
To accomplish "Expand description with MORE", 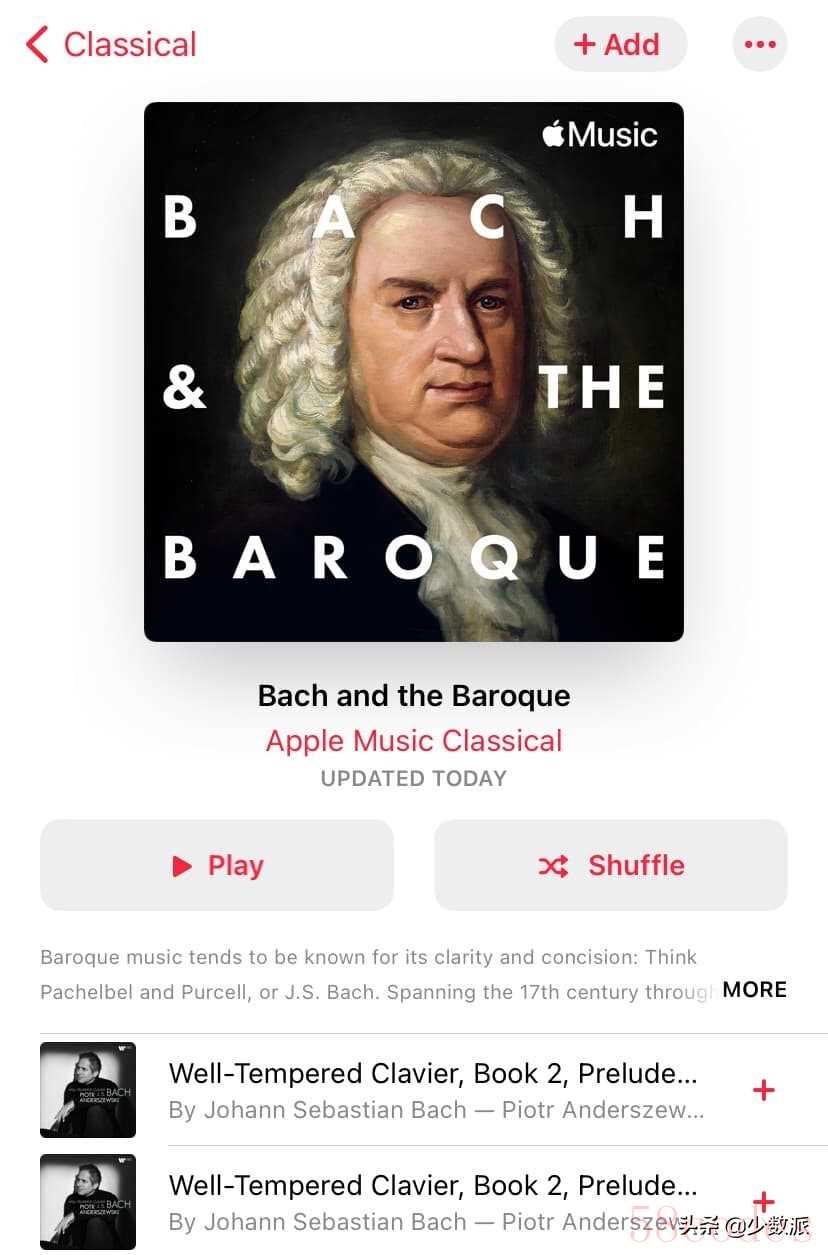I will pos(754,990).
